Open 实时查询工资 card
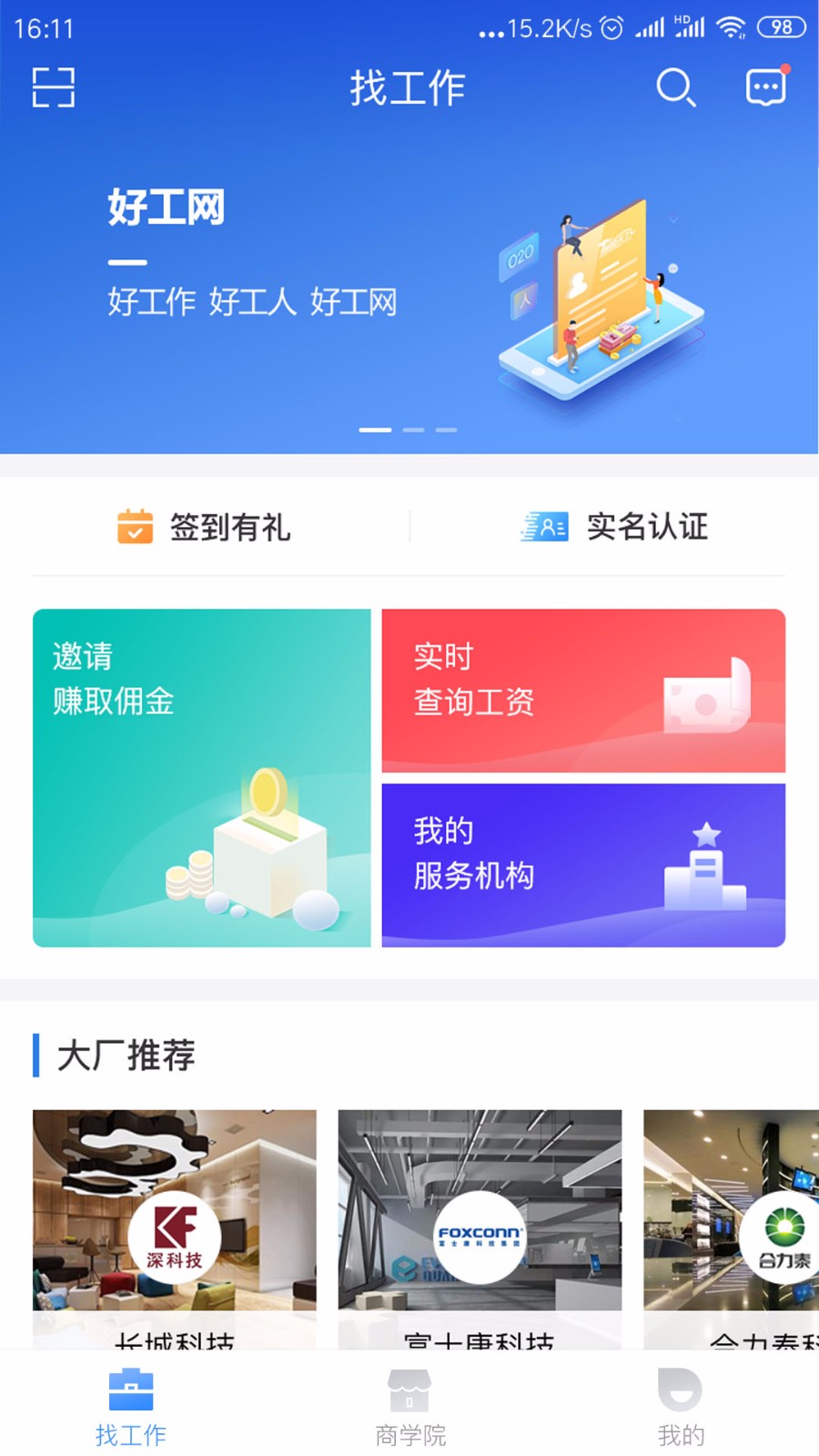 [582, 690]
